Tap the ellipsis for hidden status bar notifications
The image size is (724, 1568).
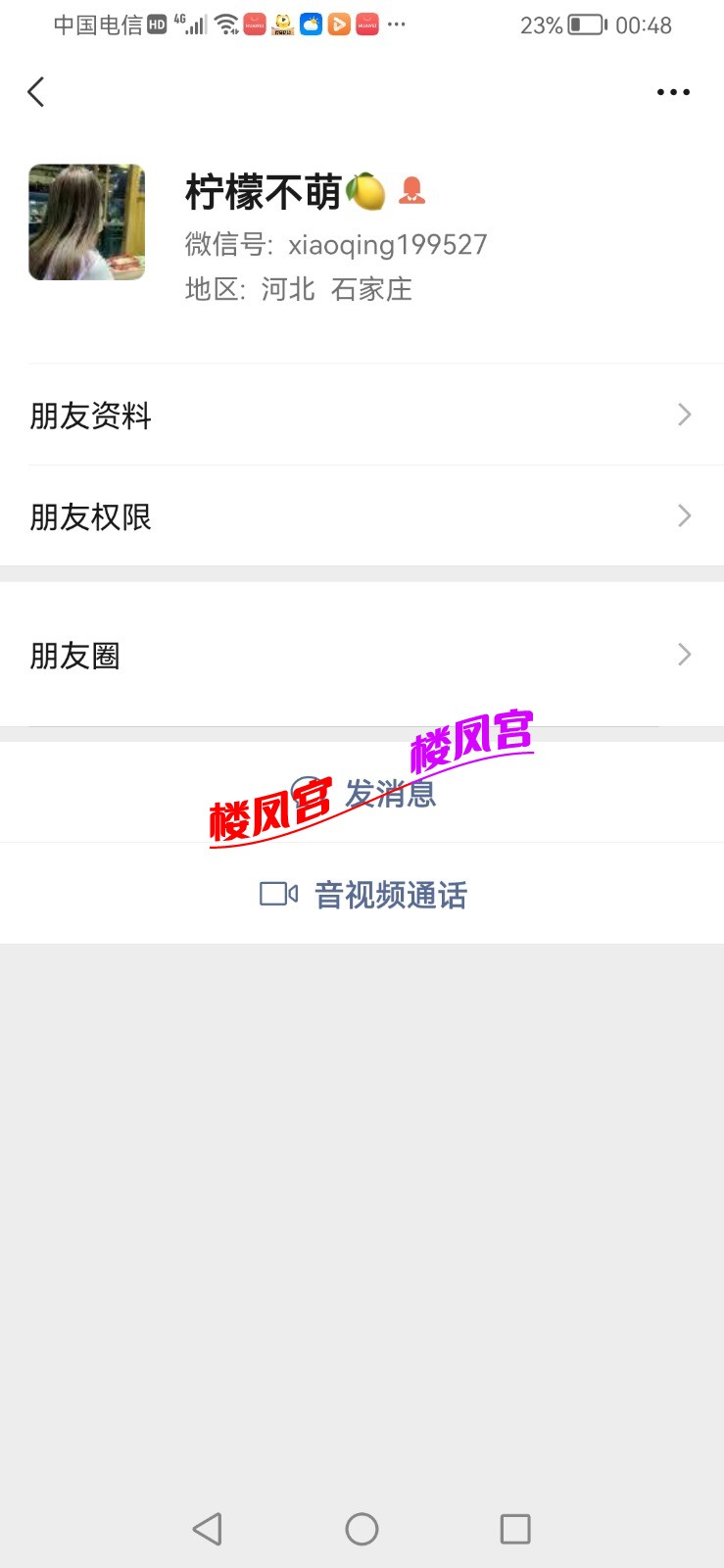tap(396, 24)
